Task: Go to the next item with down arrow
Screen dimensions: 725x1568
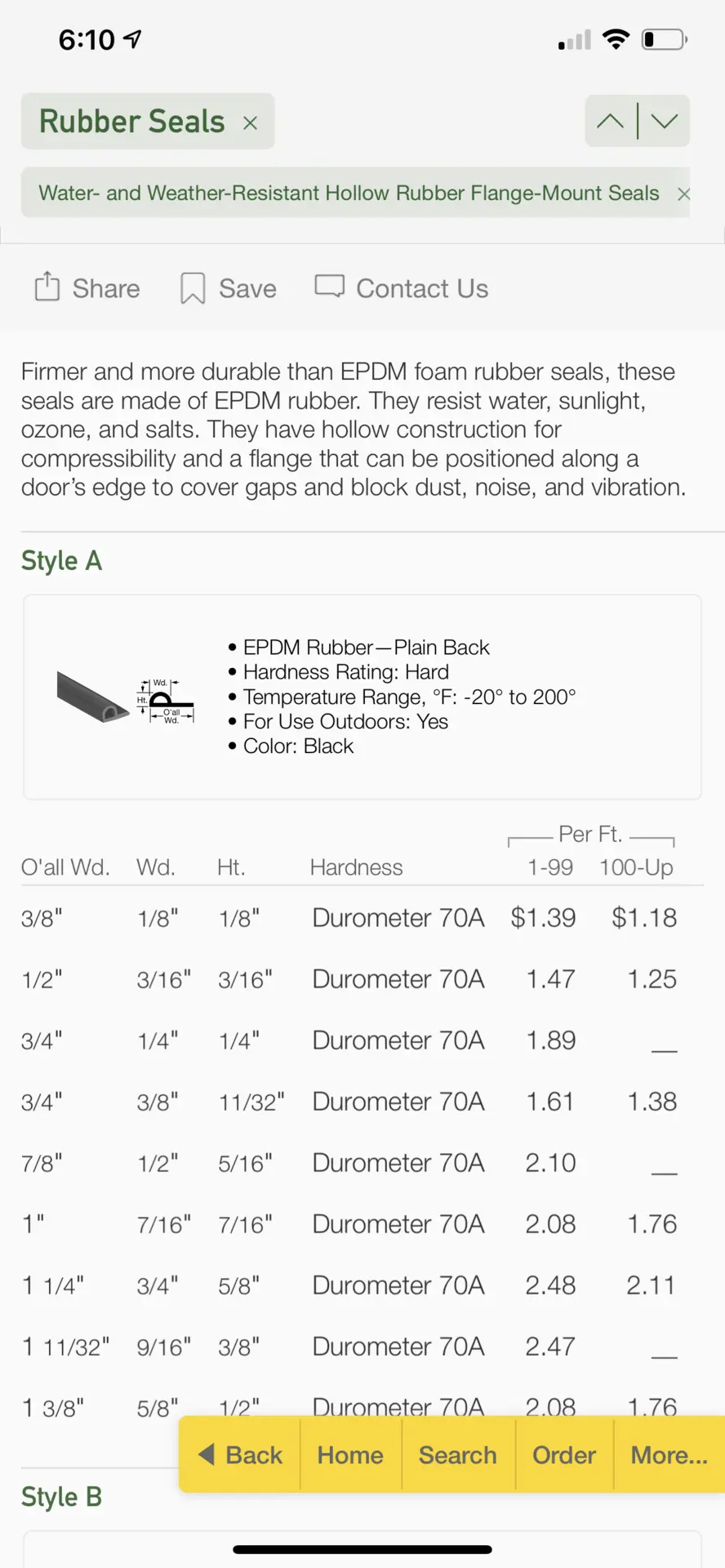Action: 665,121
